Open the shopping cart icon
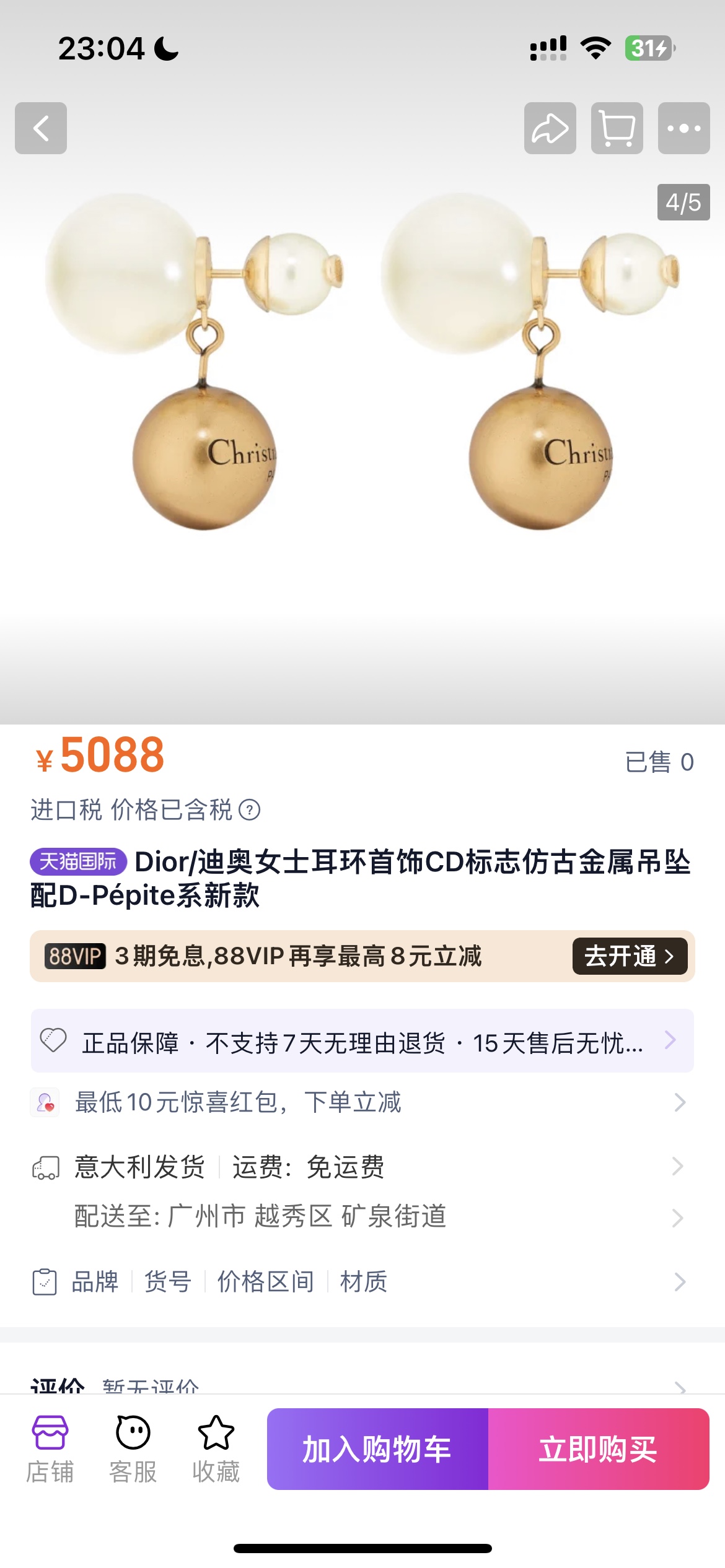Image resolution: width=725 pixels, height=1568 pixels. pos(617,128)
